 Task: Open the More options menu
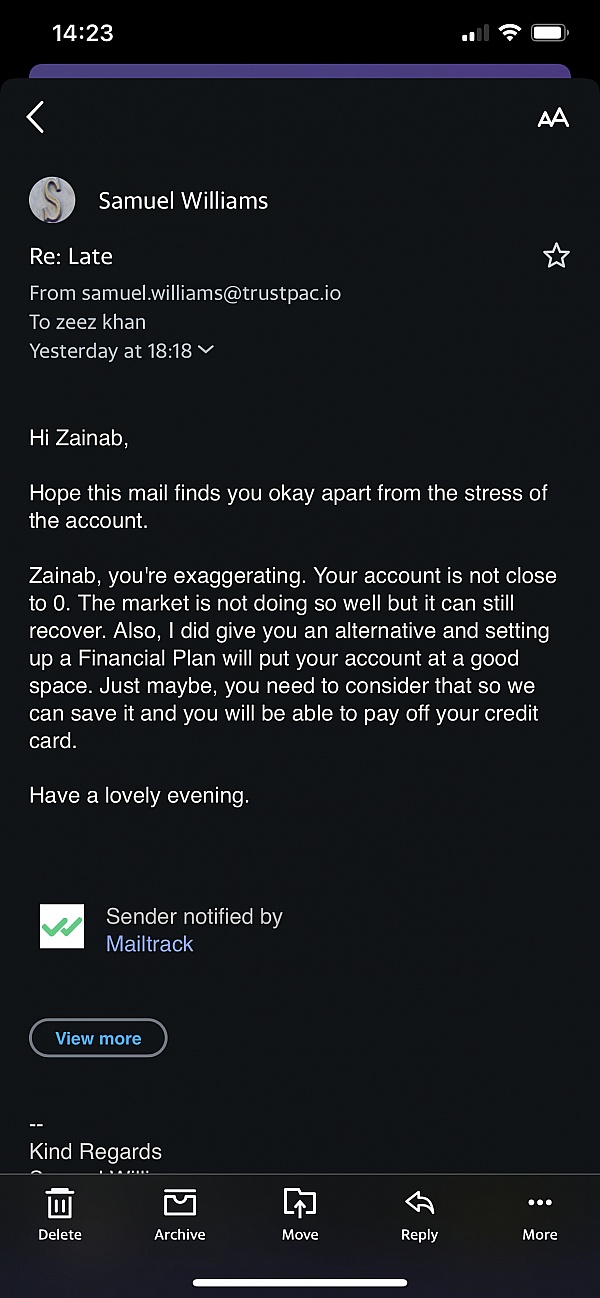539,1214
